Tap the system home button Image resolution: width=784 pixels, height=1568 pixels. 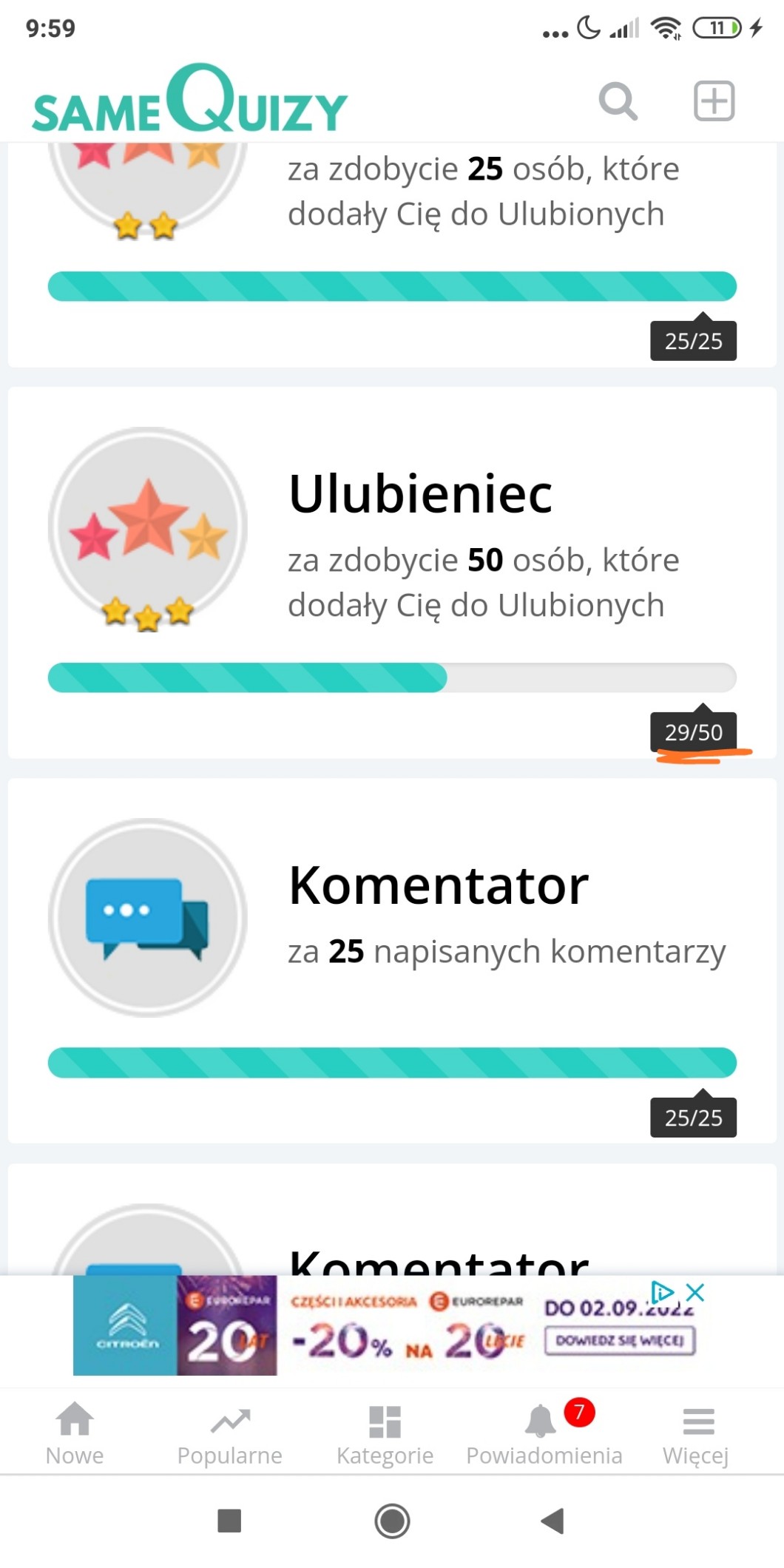click(x=392, y=1521)
